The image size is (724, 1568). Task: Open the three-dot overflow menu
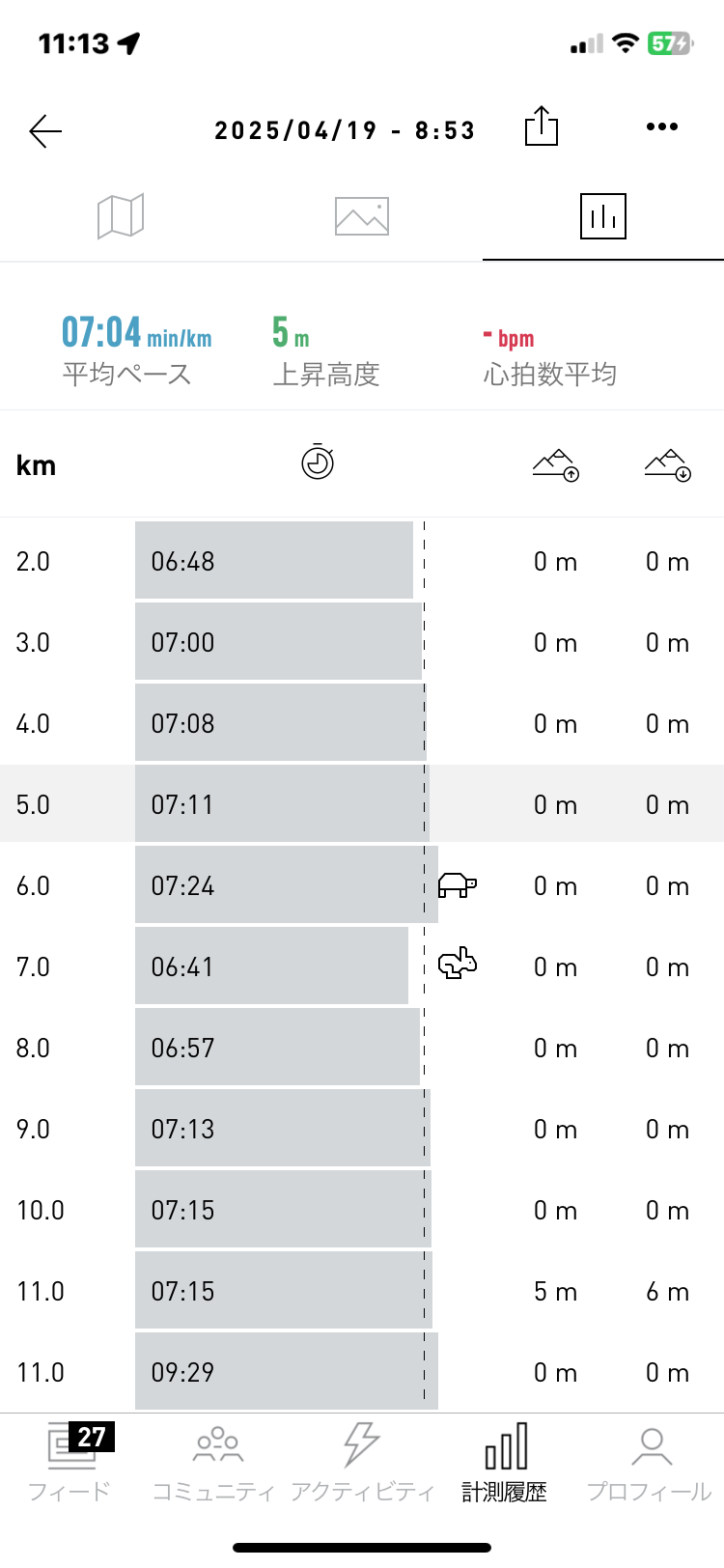[x=662, y=127]
